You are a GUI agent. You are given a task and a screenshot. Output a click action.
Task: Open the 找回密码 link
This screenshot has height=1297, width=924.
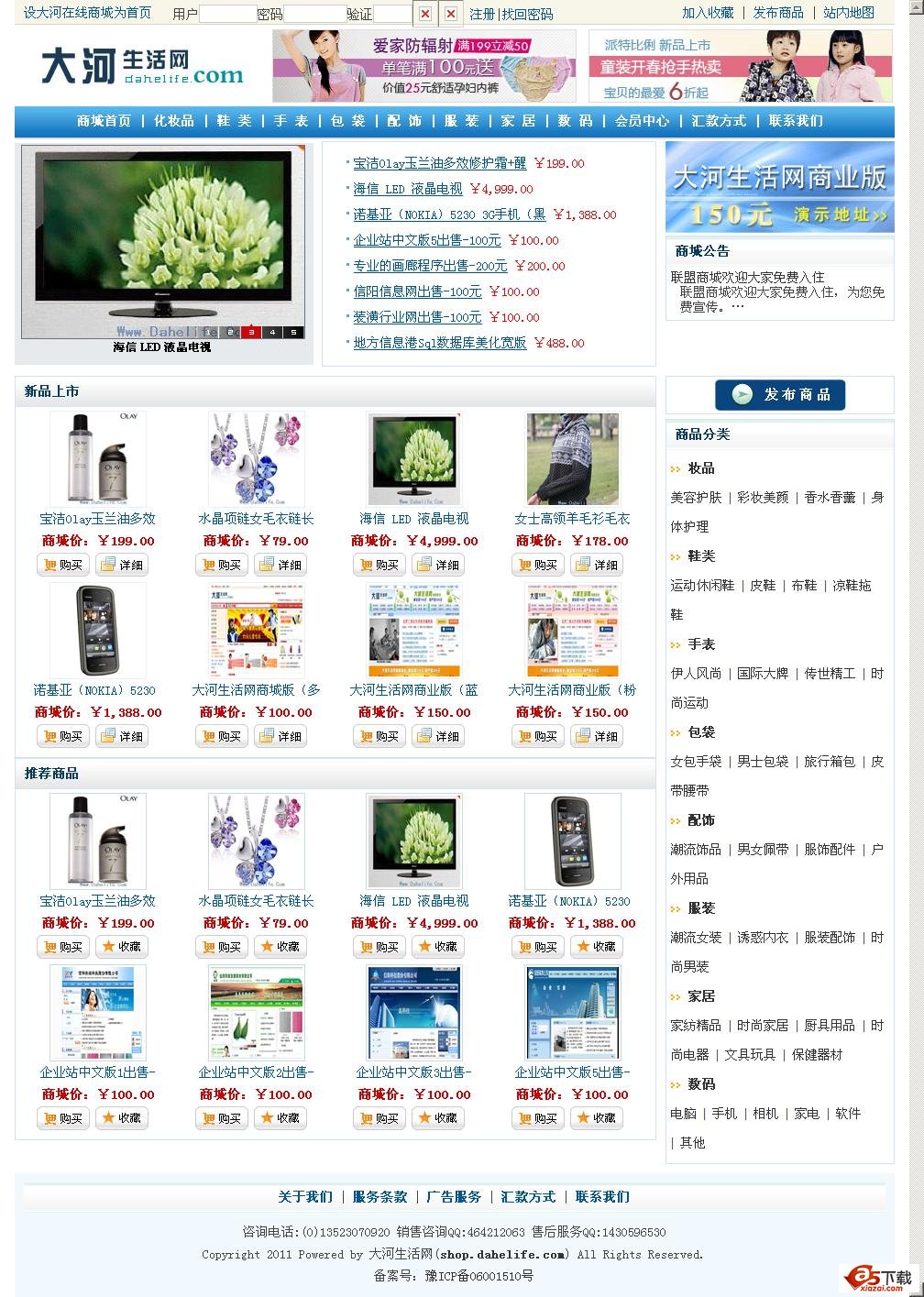pos(527,14)
